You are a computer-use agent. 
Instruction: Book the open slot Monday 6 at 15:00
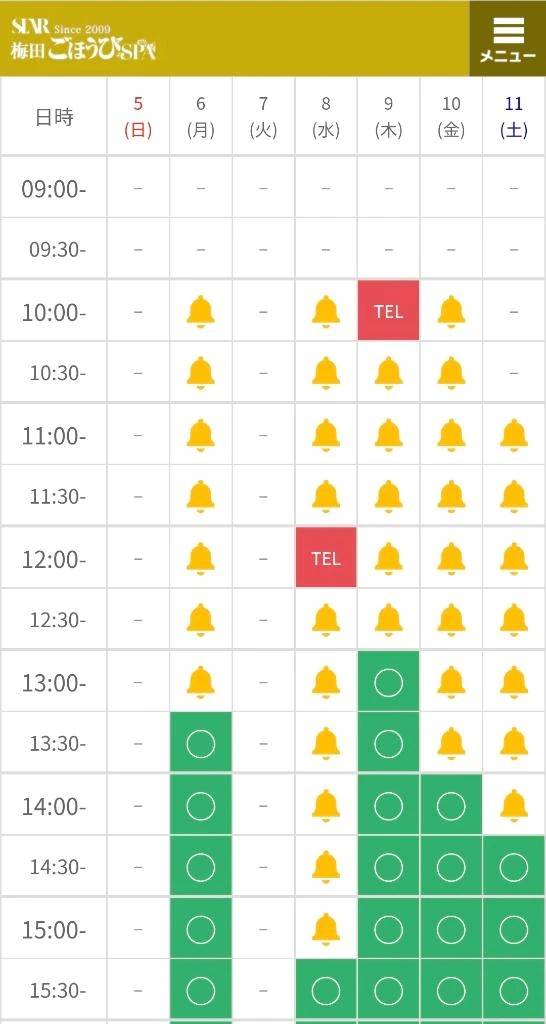click(201, 929)
